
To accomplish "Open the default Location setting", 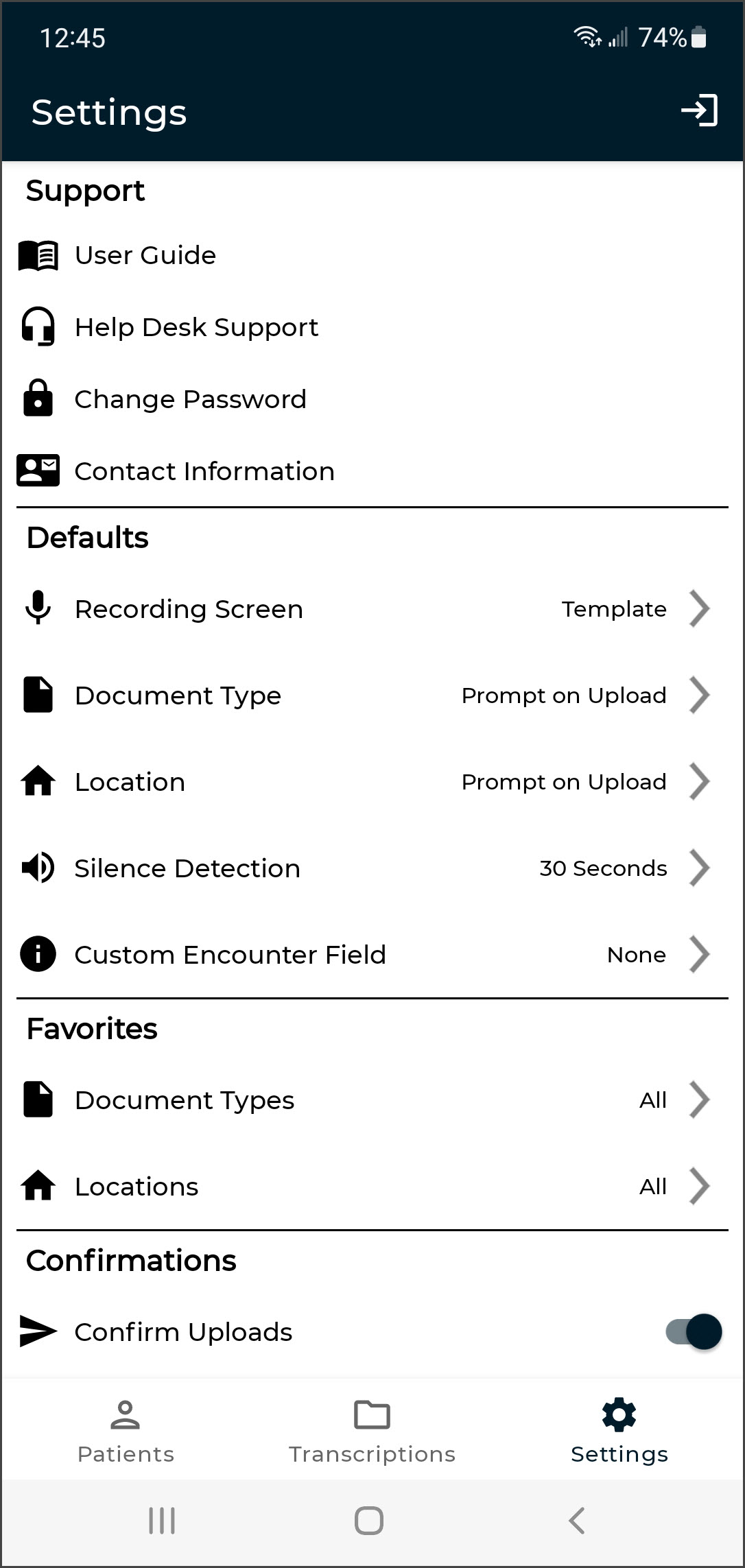I will 372,782.
